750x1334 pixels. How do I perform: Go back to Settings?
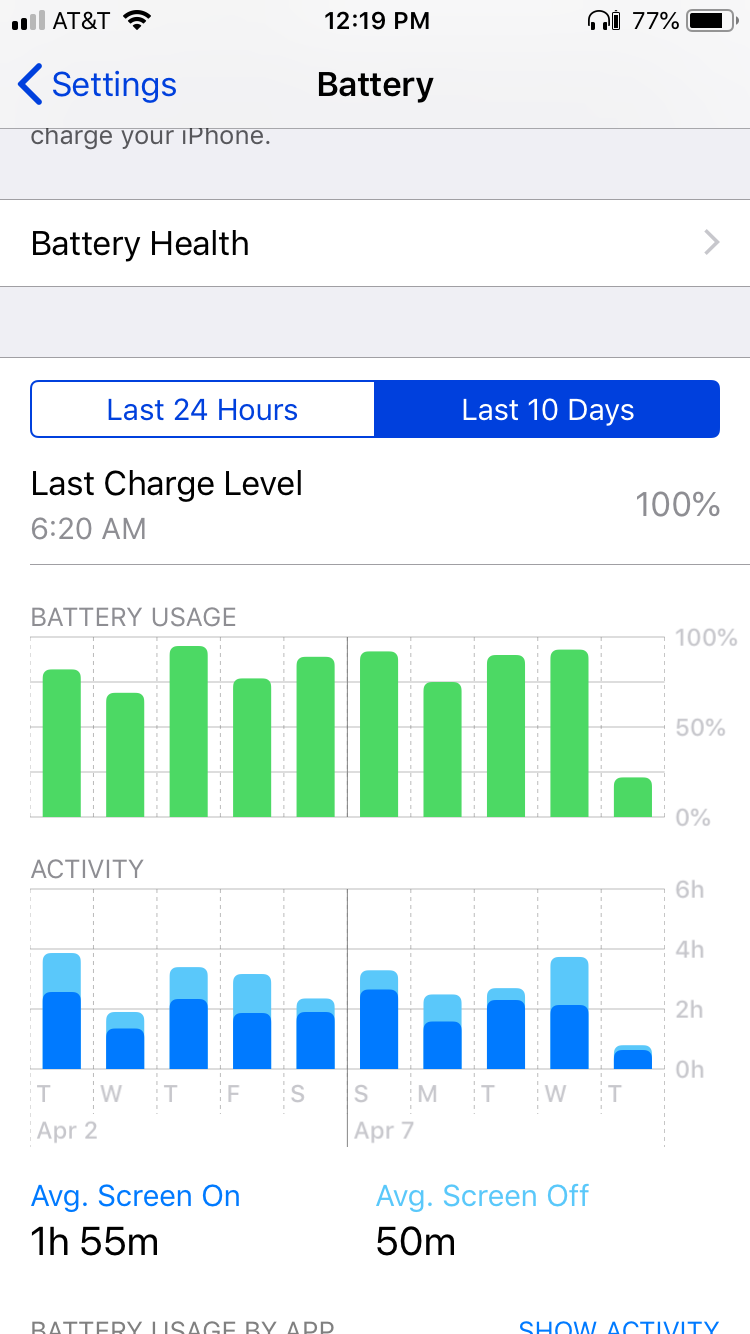(x=97, y=85)
